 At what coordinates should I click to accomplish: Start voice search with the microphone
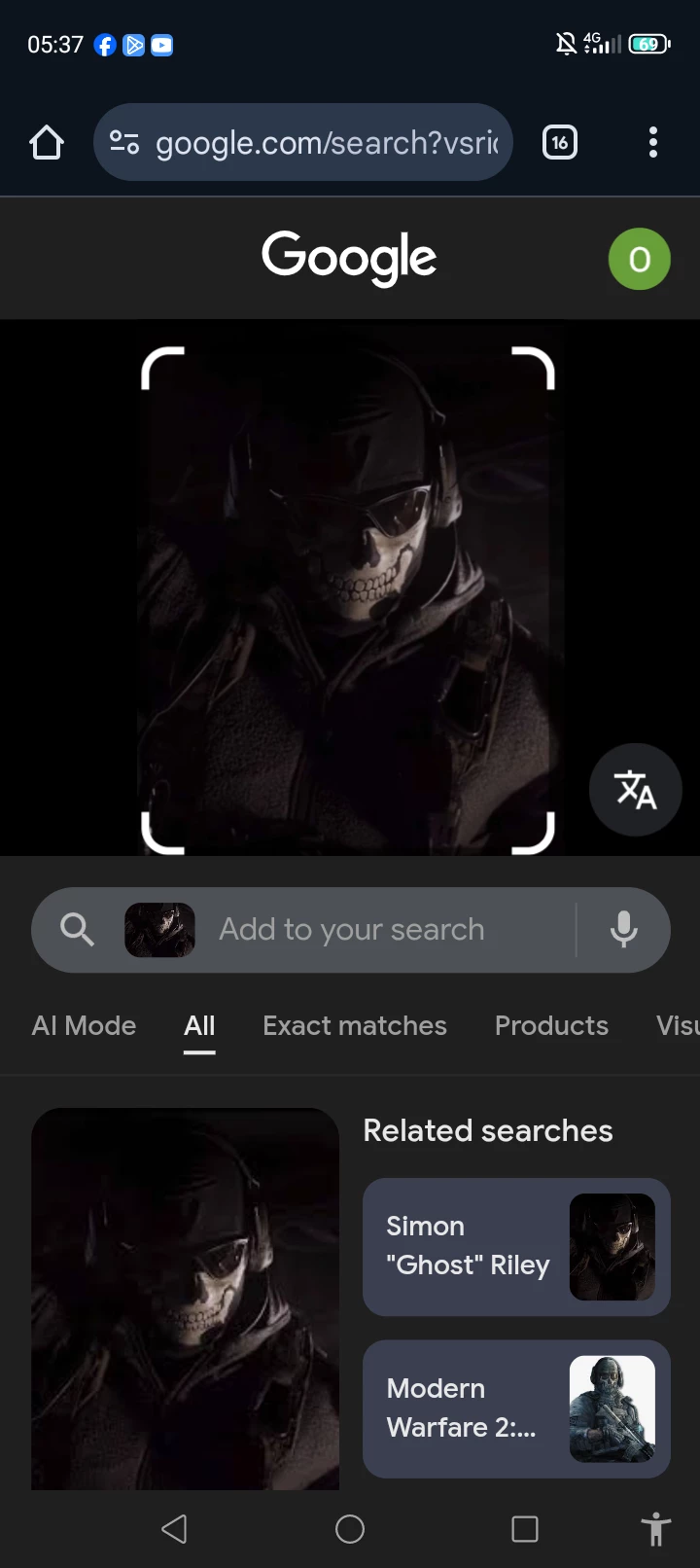623,930
